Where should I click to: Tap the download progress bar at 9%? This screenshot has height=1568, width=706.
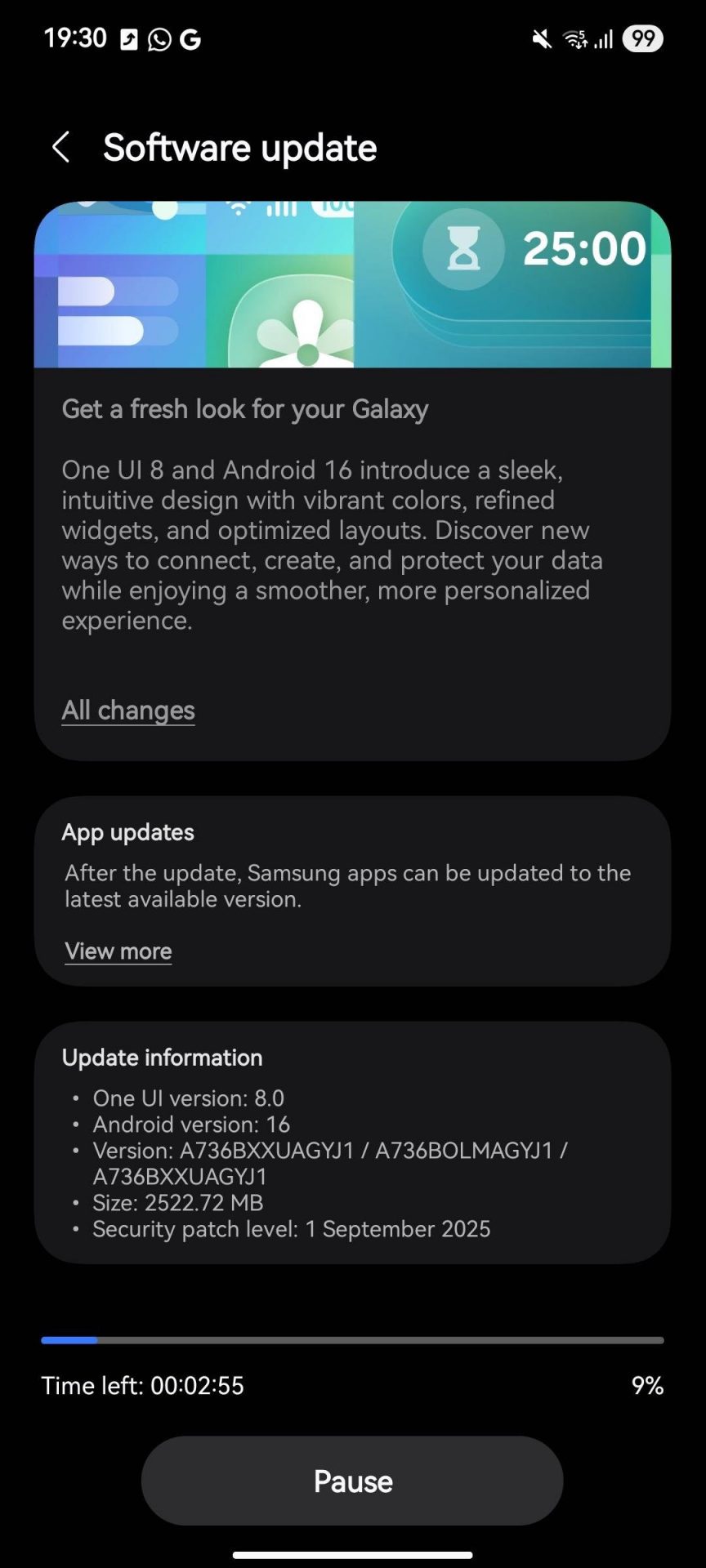(352, 1340)
